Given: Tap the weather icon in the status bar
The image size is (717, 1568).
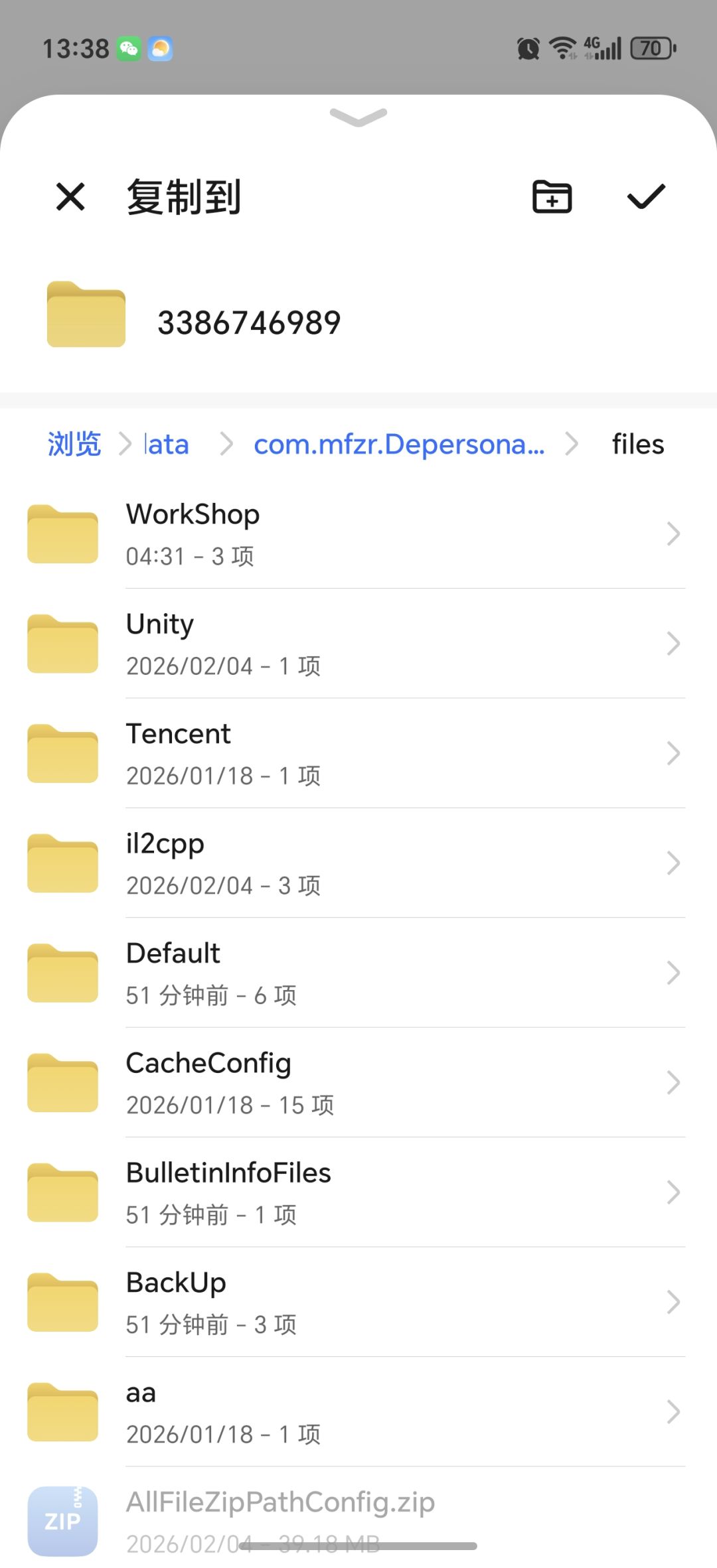Looking at the screenshot, I should point(159,47).
